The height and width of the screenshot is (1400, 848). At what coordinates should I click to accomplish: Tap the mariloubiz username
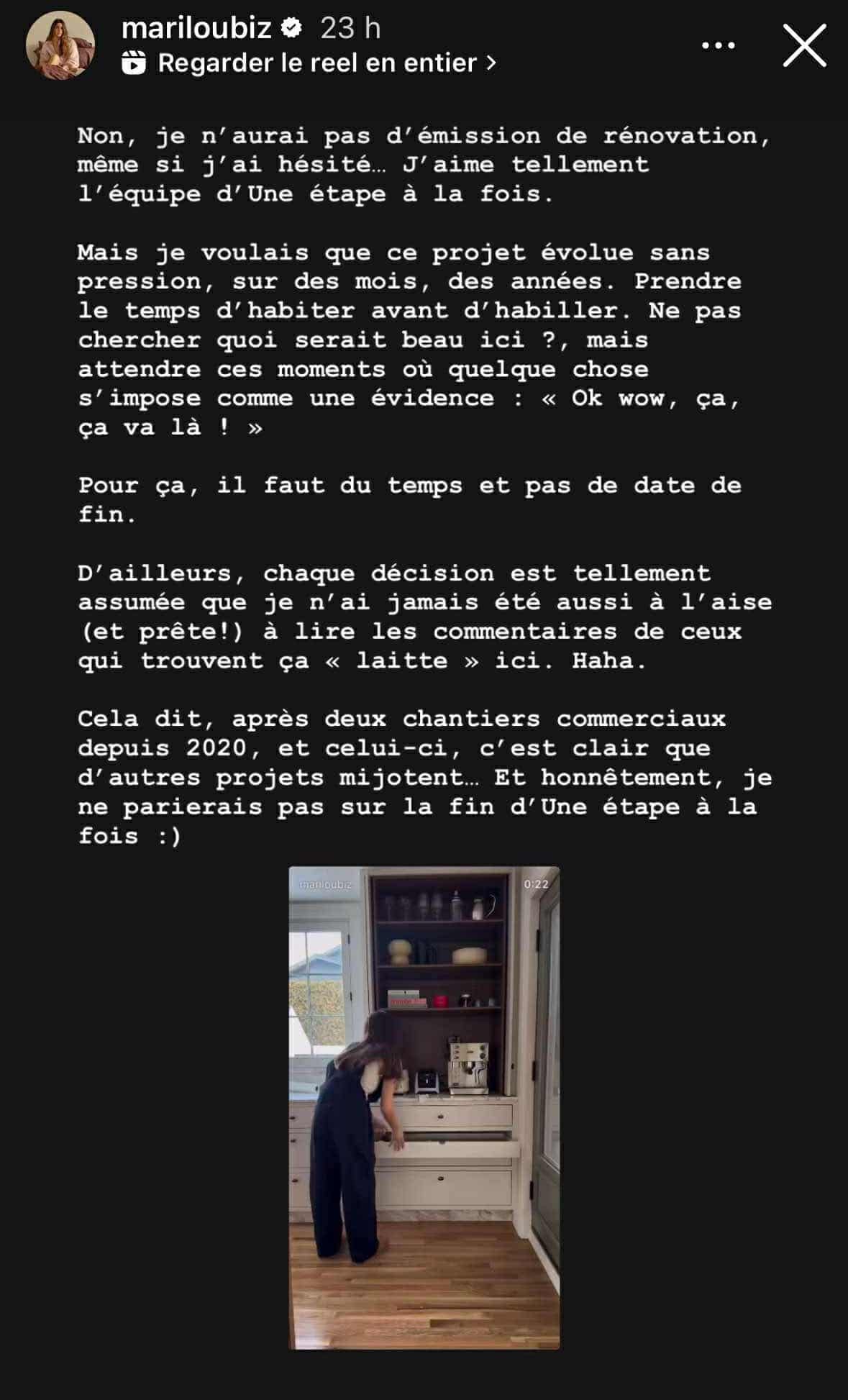pos(196,28)
